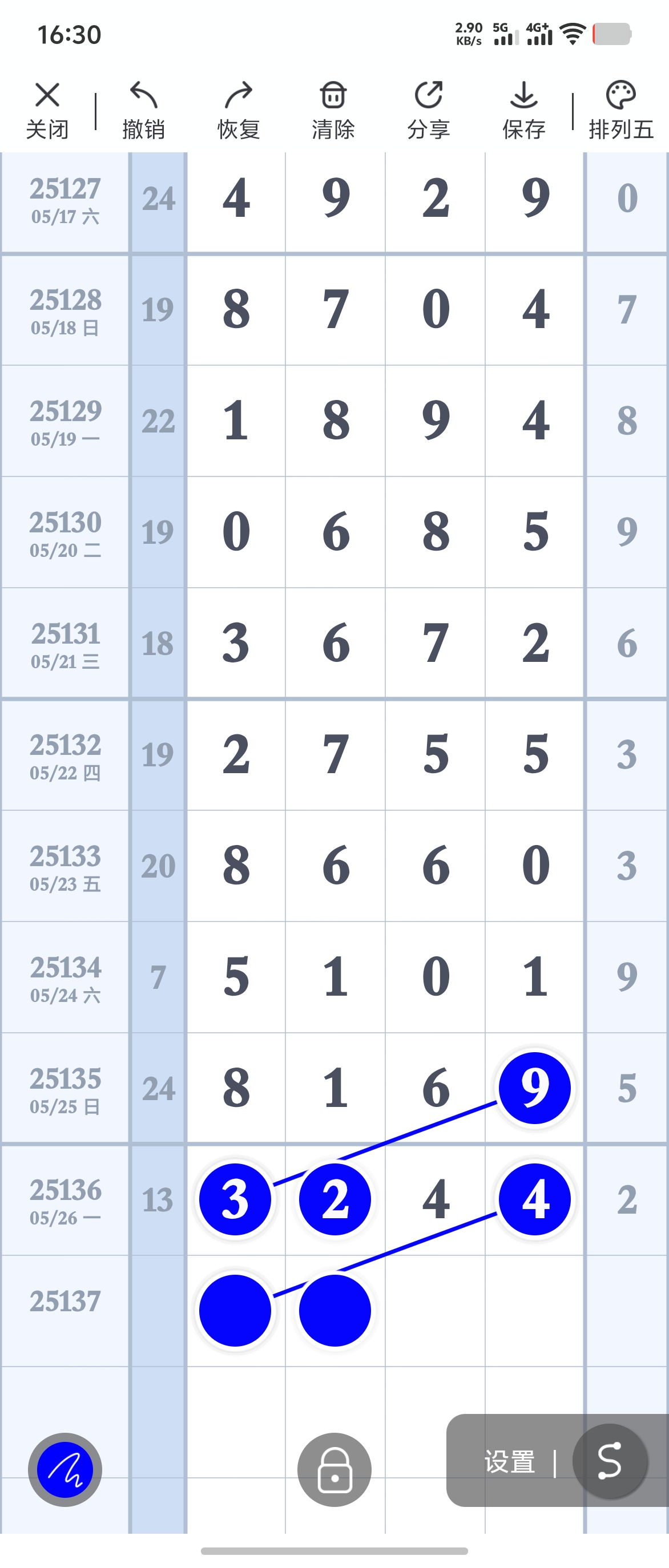Toggle the lock button

pos(334,1469)
